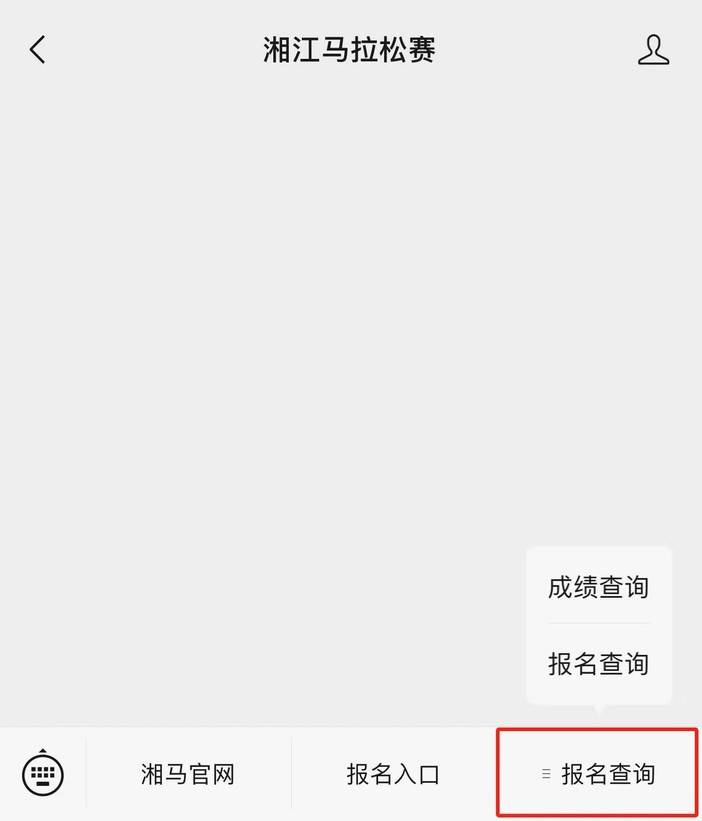702x821 pixels.
Task: Open the 报名入口 menu
Action: pyautogui.click(x=393, y=774)
